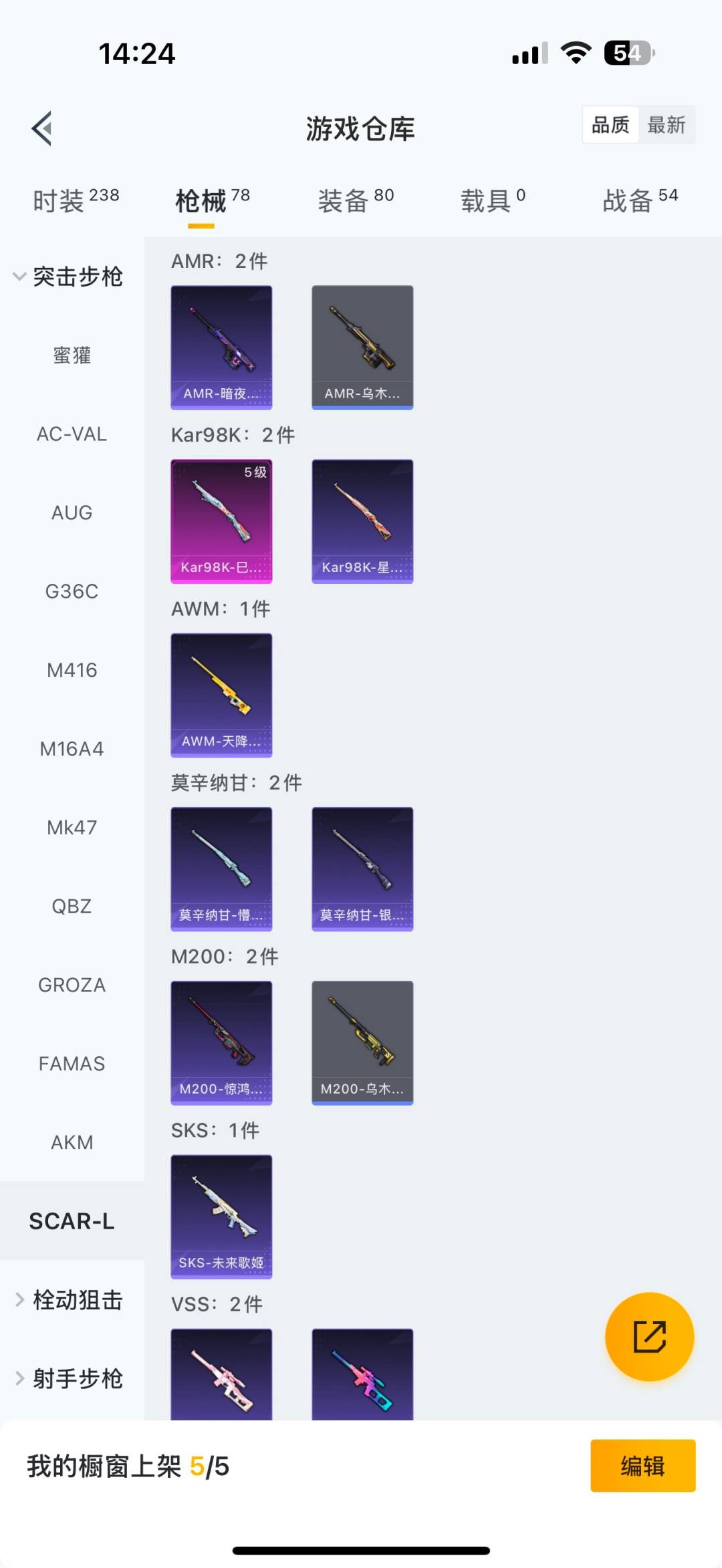Choose GROZA from the weapon list
This screenshot has height=1568, width=722.
[x=72, y=985]
